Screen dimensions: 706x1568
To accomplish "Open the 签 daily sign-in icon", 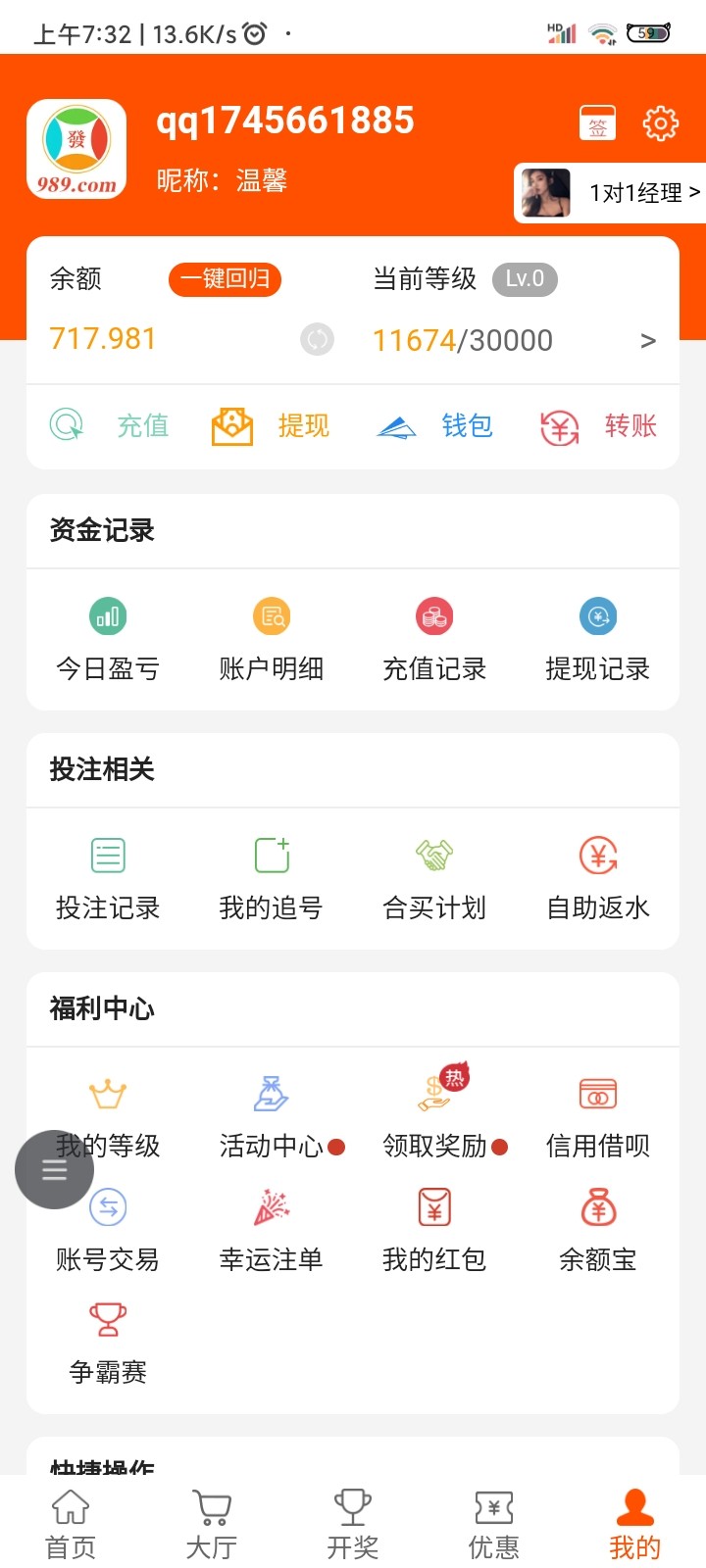I will tap(598, 122).
